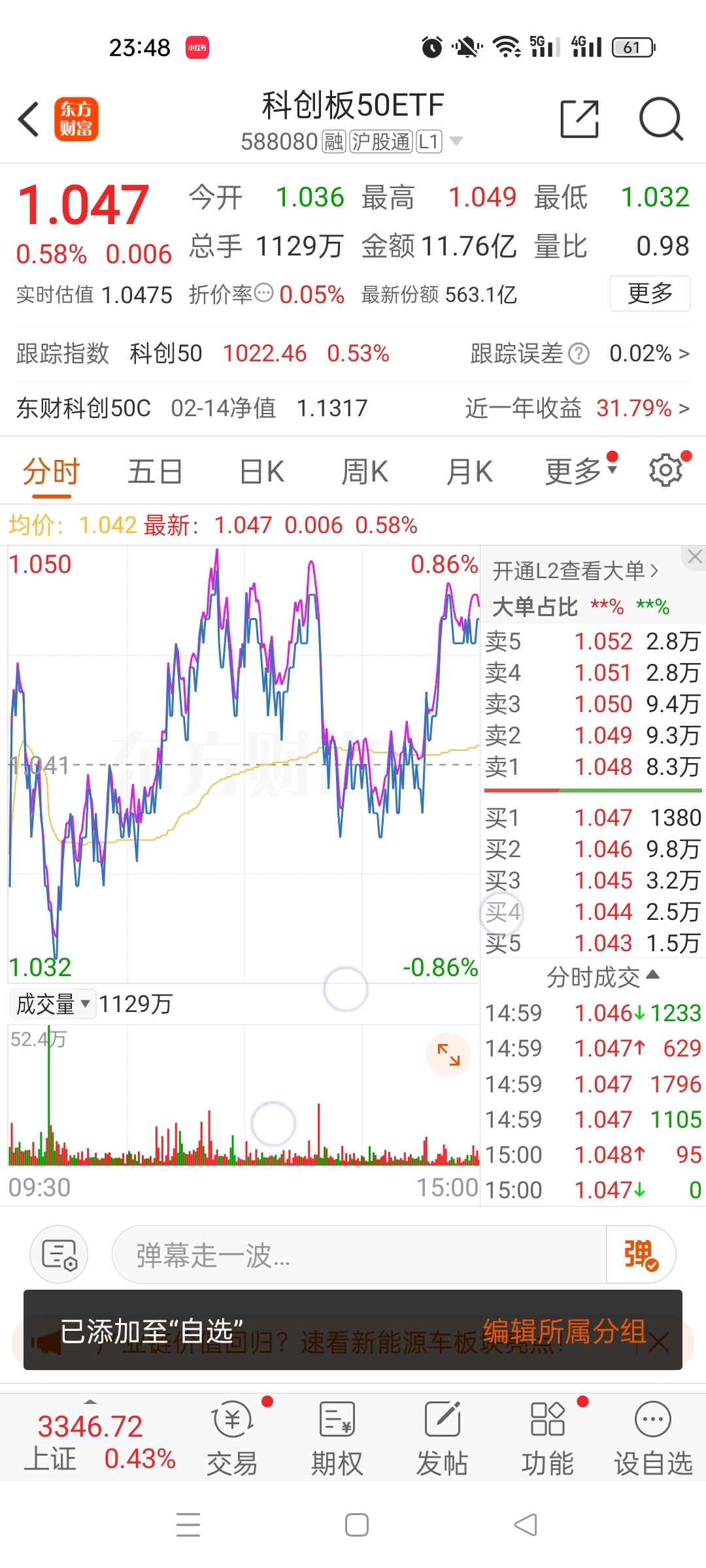The width and height of the screenshot is (706, 1568).
Task: Open 开通L2查看大单 link
Action: coord(574,570)
